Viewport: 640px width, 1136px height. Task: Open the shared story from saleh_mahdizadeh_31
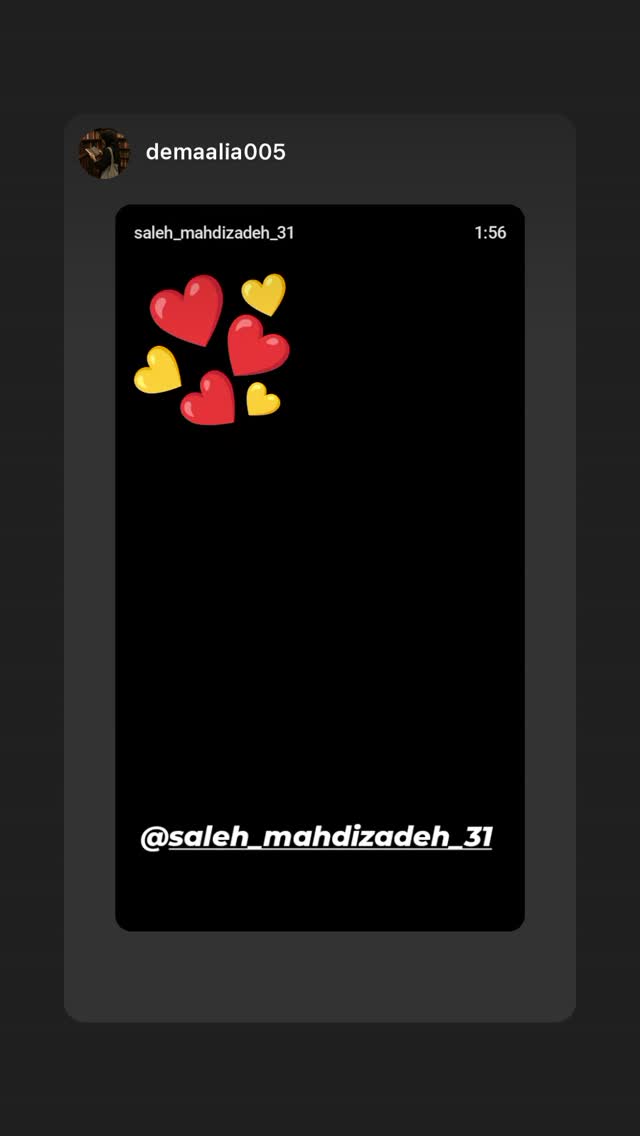pos(320,567)
